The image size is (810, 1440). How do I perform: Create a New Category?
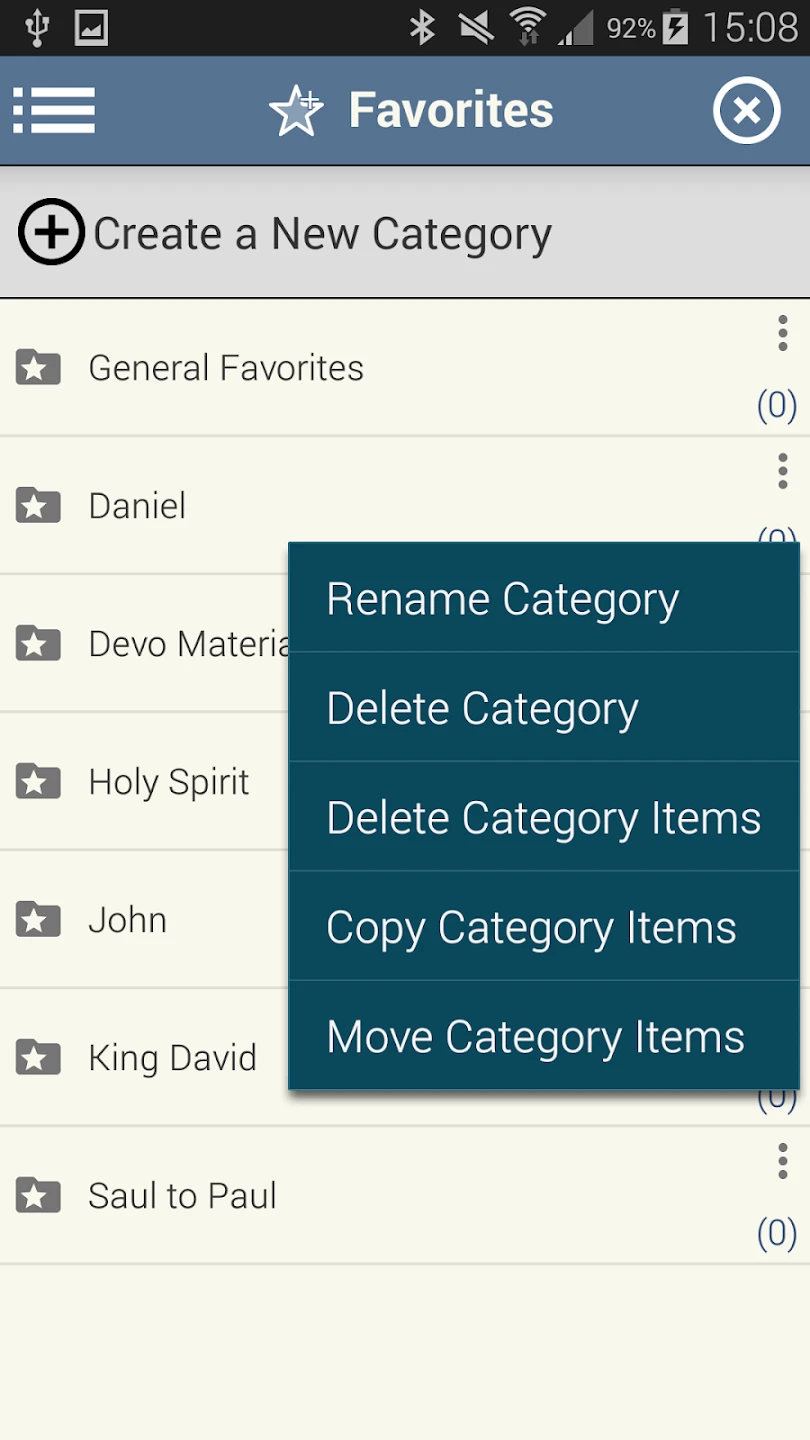click(285, 234)
